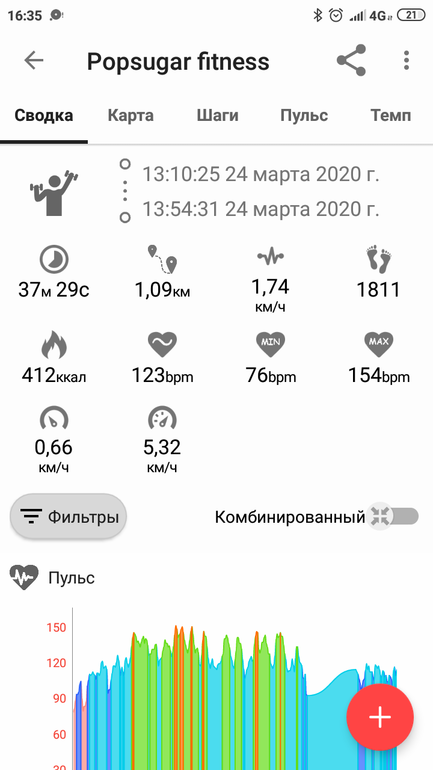Switch to the Карта tab
The image size is (433, 770).
tap(131, 116)
